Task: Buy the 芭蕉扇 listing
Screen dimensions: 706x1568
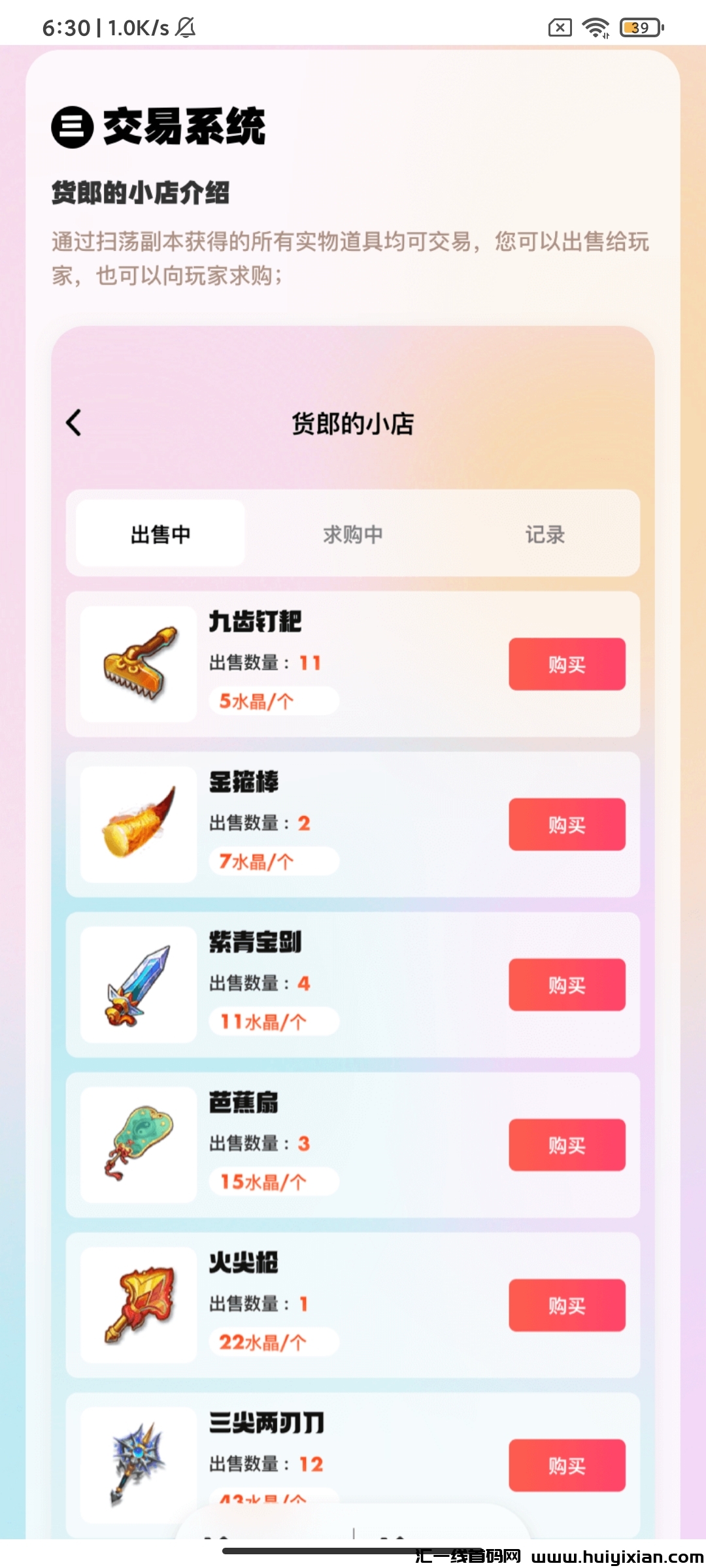Action: coord(567,1145)
